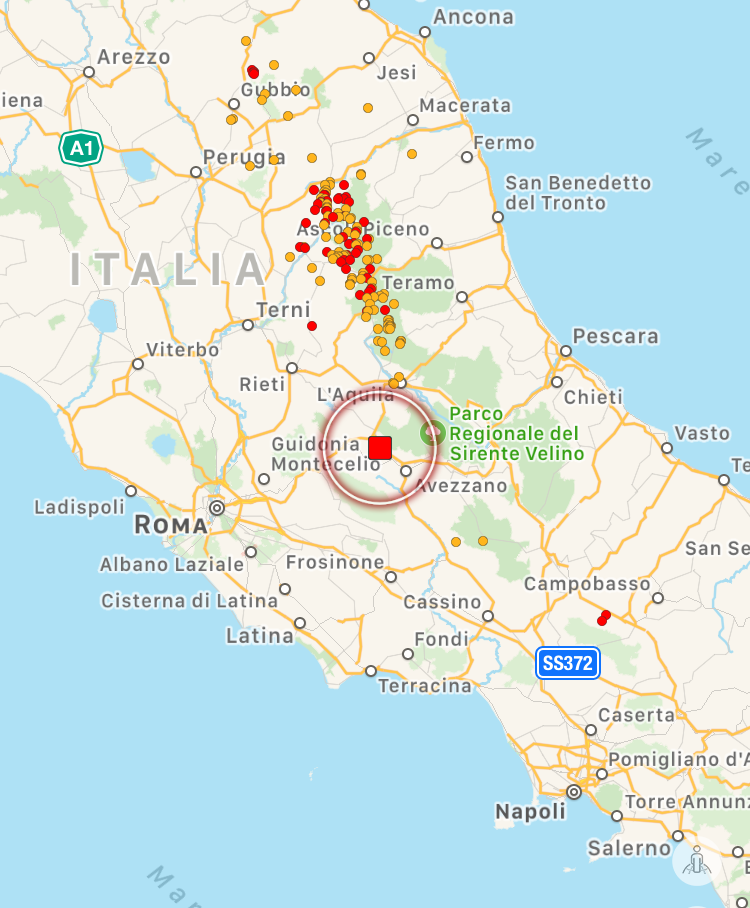Select the orange quake dot near Jesi
This screenshot has height=908, width=750.
tap(368, 107)
